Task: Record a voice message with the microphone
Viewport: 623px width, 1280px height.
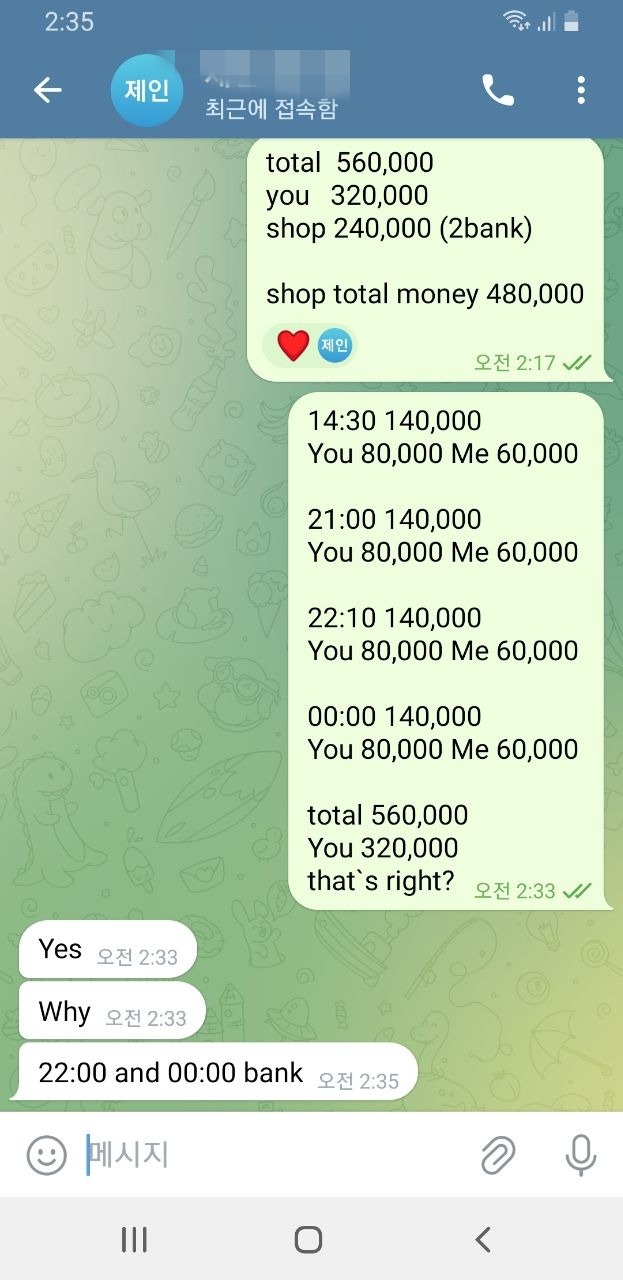Action: pyautogui.click(x=580, y=1155)
